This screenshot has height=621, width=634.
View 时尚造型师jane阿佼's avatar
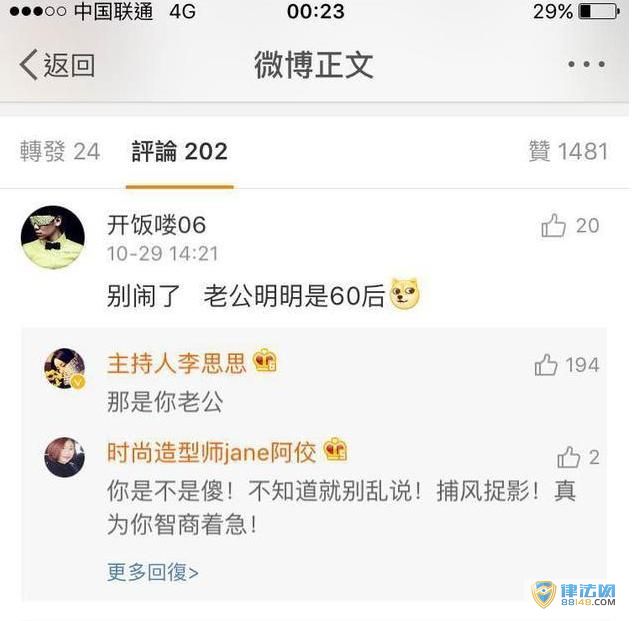pos(64,457)
